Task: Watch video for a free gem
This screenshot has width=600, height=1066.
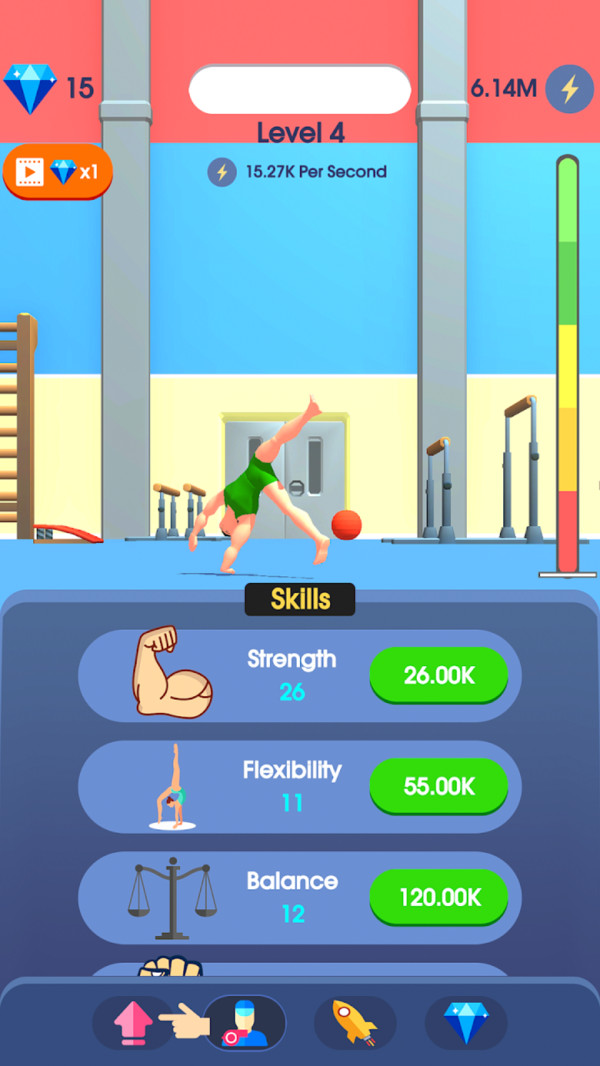Action: coord(57,172)
